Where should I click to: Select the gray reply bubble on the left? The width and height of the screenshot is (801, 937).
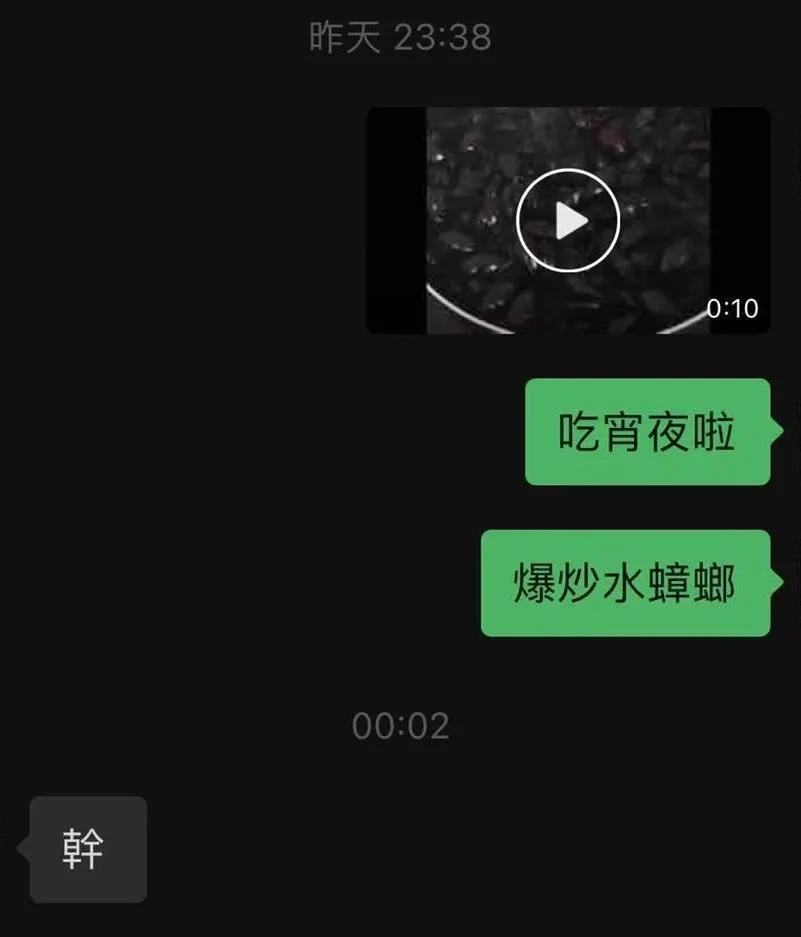pos(86,849)
